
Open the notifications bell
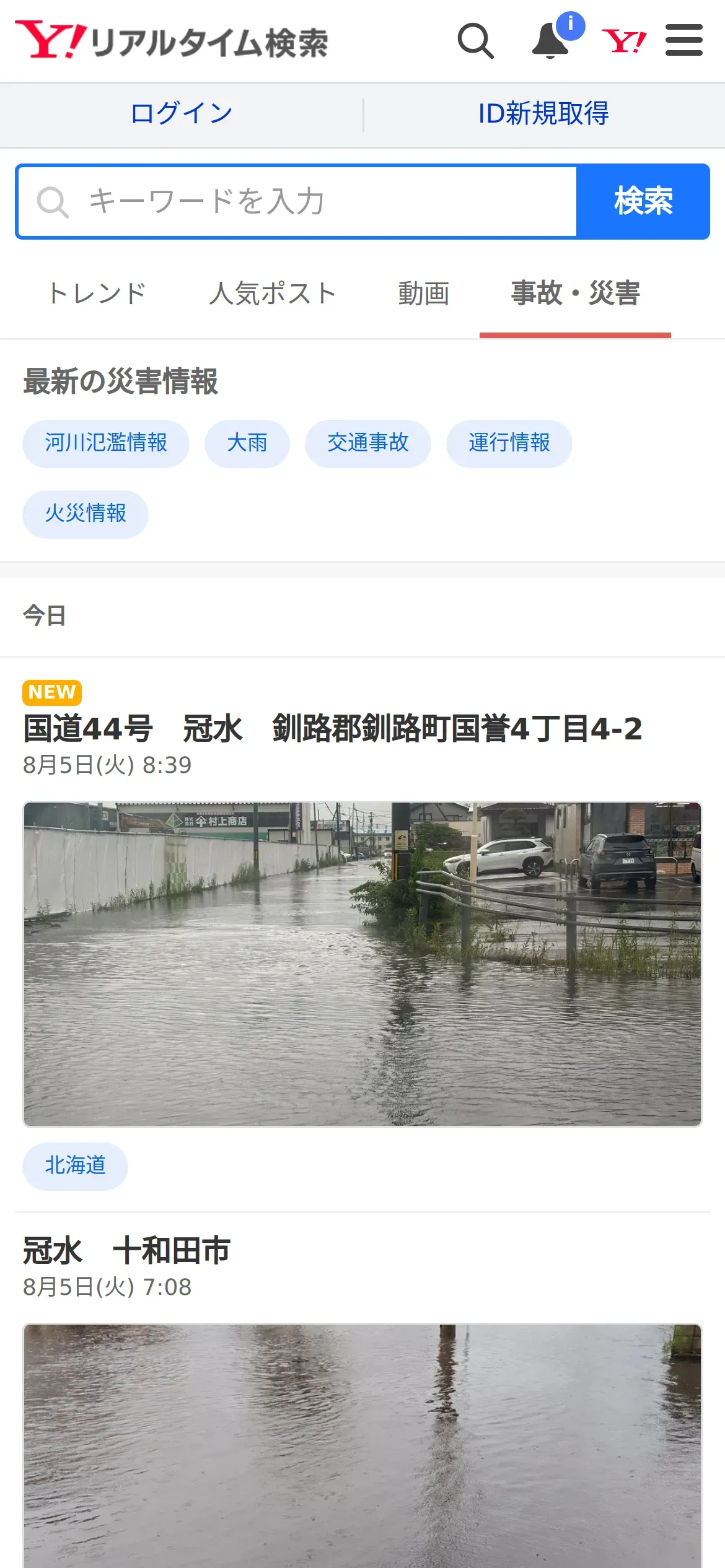pos(551,41)
